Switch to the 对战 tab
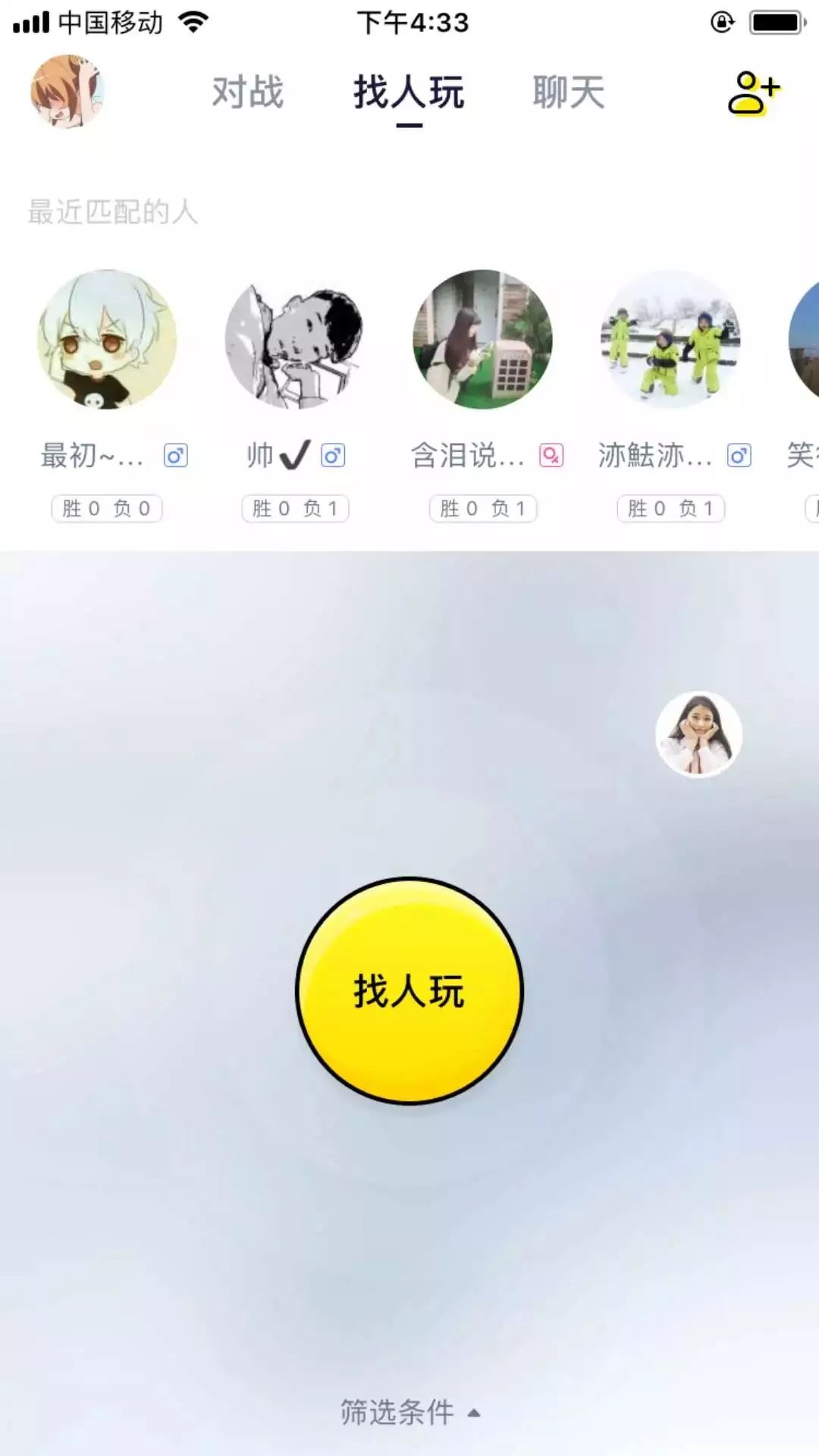819x1456 pixels. pos(247,93)
